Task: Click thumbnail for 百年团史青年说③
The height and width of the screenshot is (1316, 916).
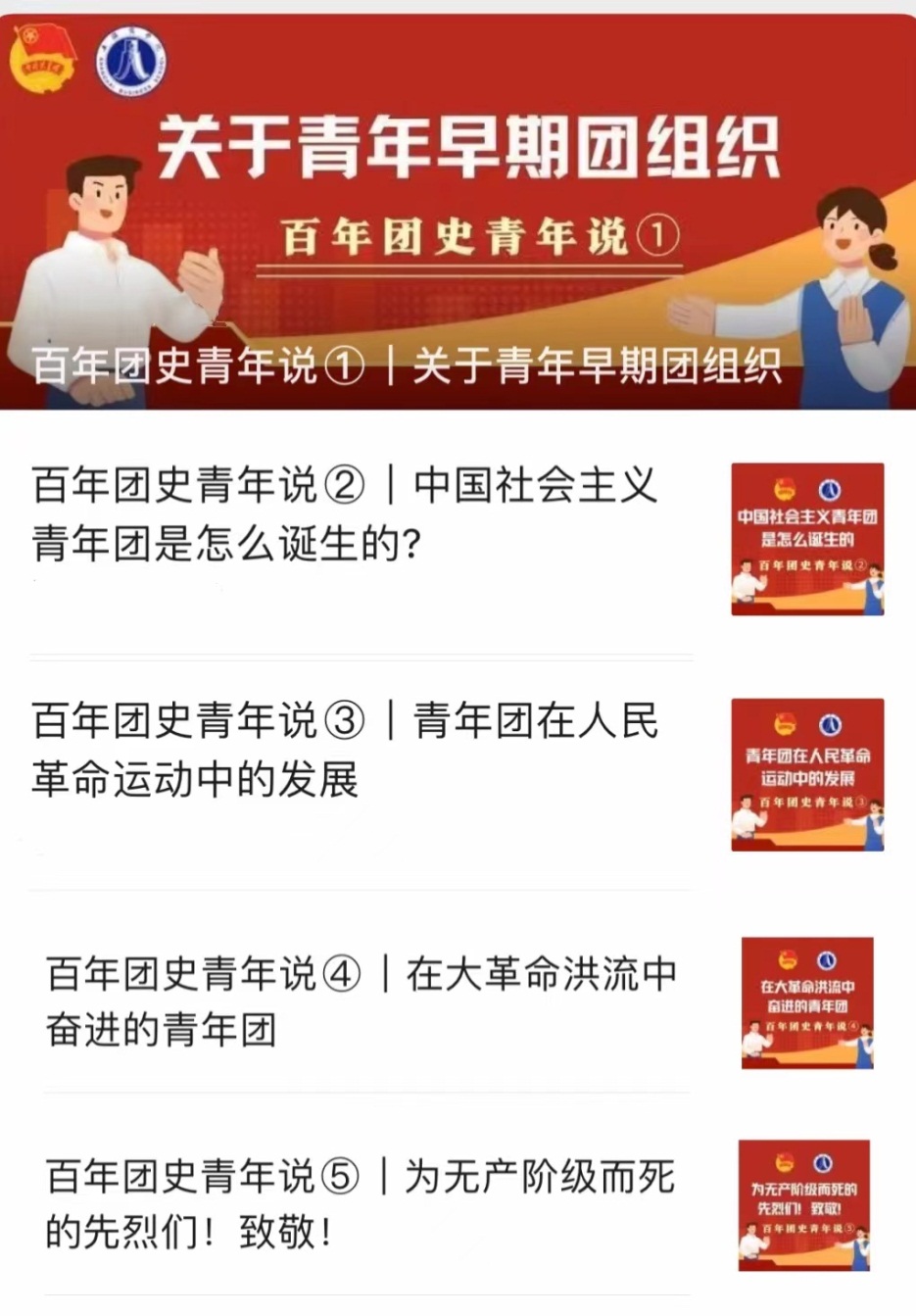Action: tap(806, 775)
